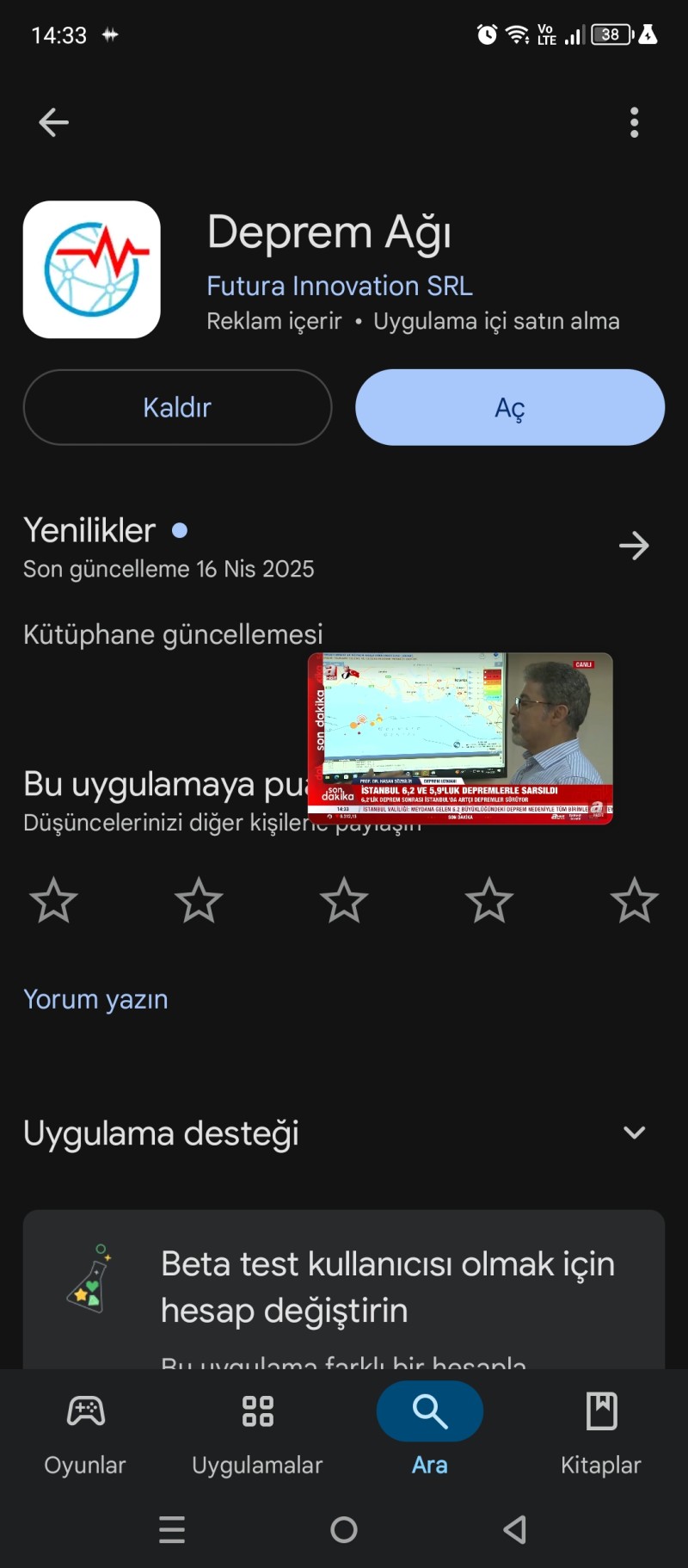The height and width of the screenshot is (1568, 688).
Task: Open Yenilikler details with the arrow
Action: tap(634, 546)
